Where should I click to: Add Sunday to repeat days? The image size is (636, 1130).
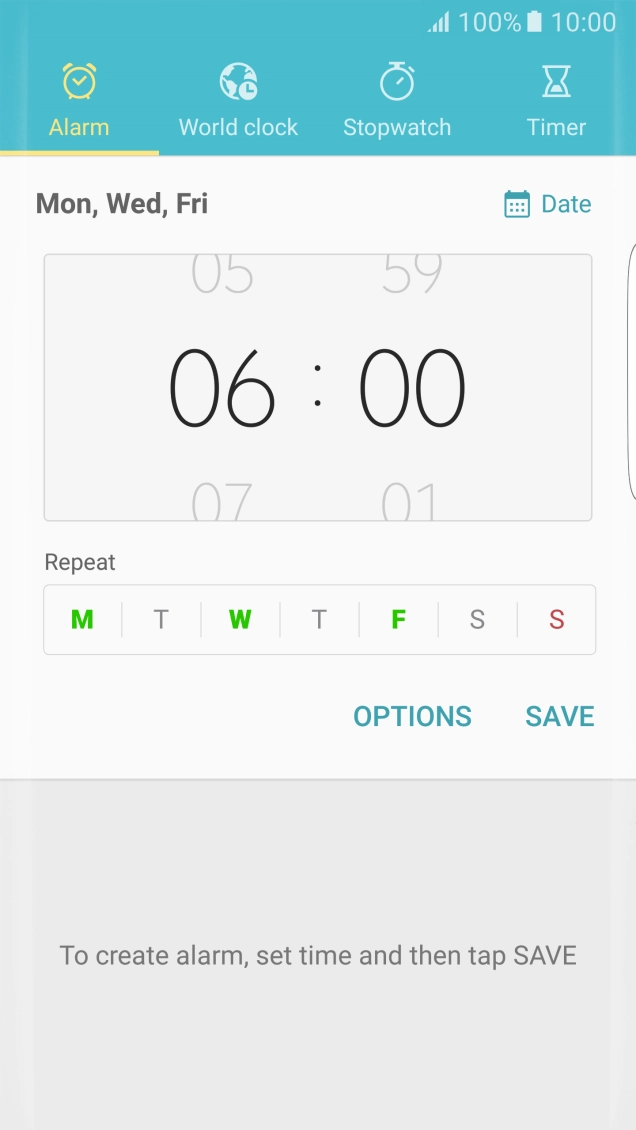click(556, 620)
